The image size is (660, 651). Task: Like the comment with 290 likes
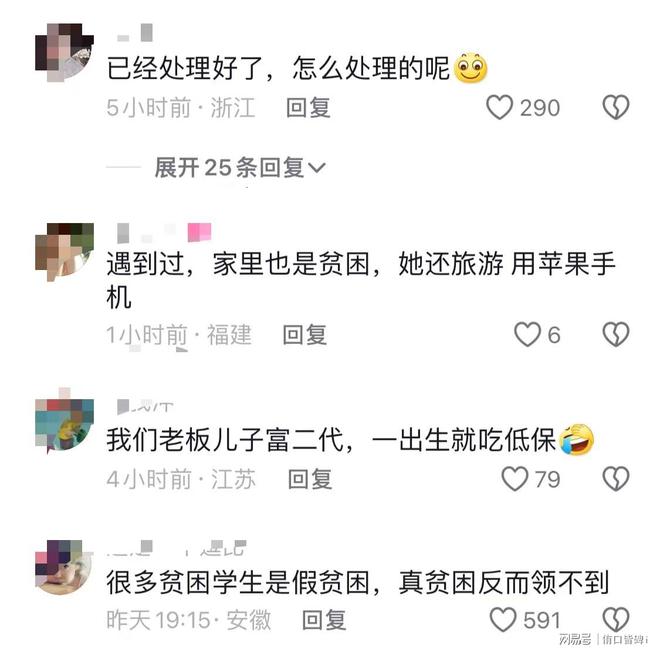(x=500, y=108)
